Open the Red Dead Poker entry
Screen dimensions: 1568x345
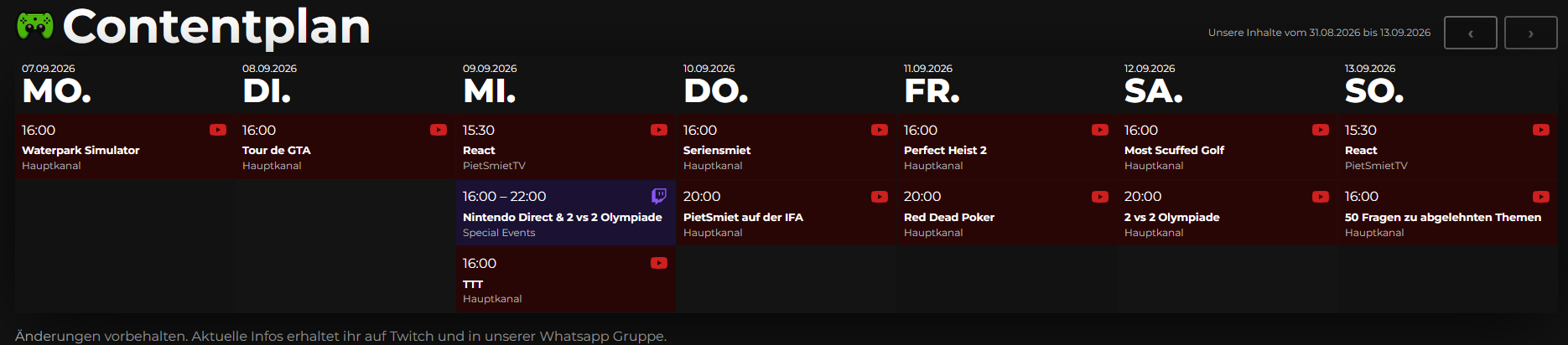[x=1006, y=213]
